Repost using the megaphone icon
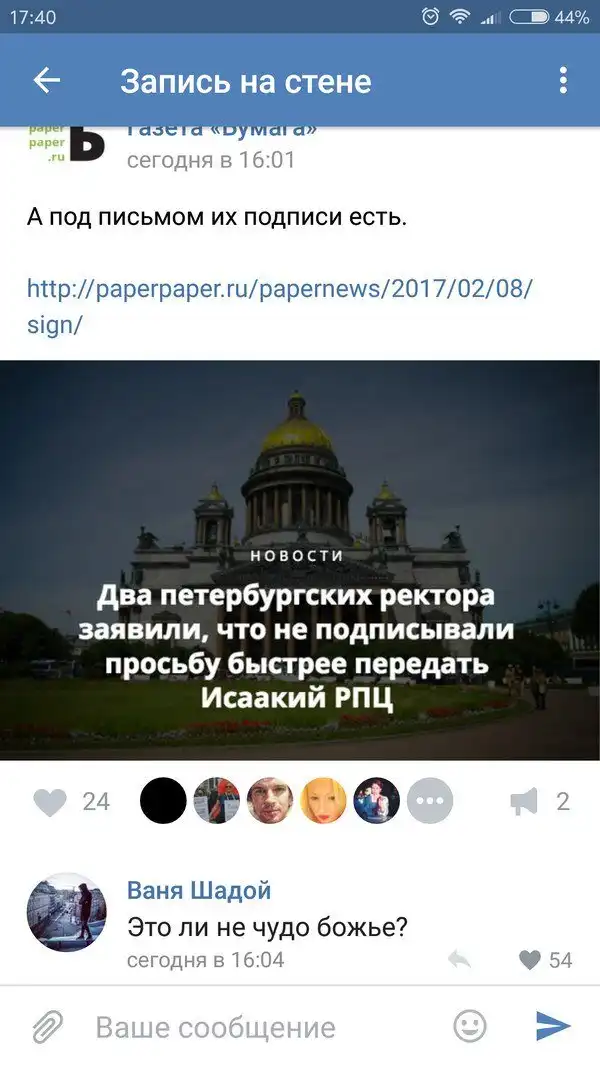 [524, 801]
